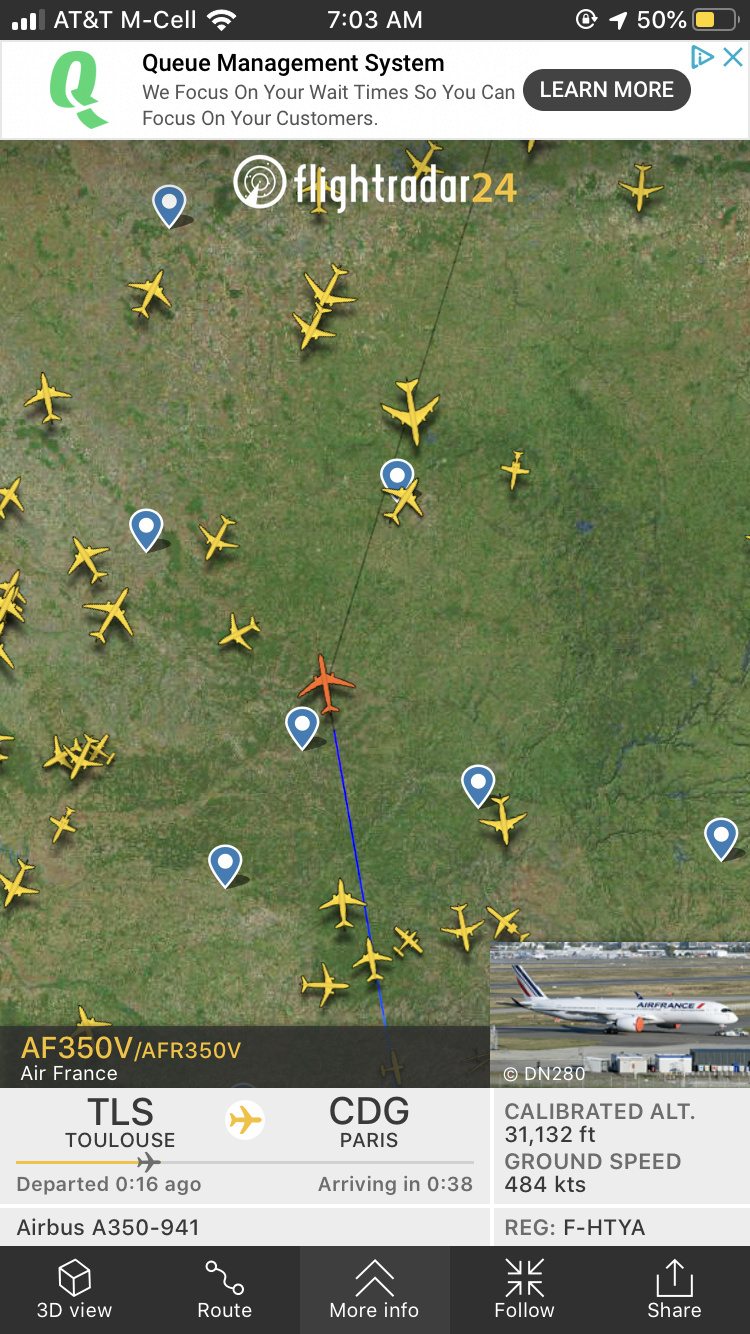
Task: Share the AF350V flight
Action: [x=674, y=1290]
